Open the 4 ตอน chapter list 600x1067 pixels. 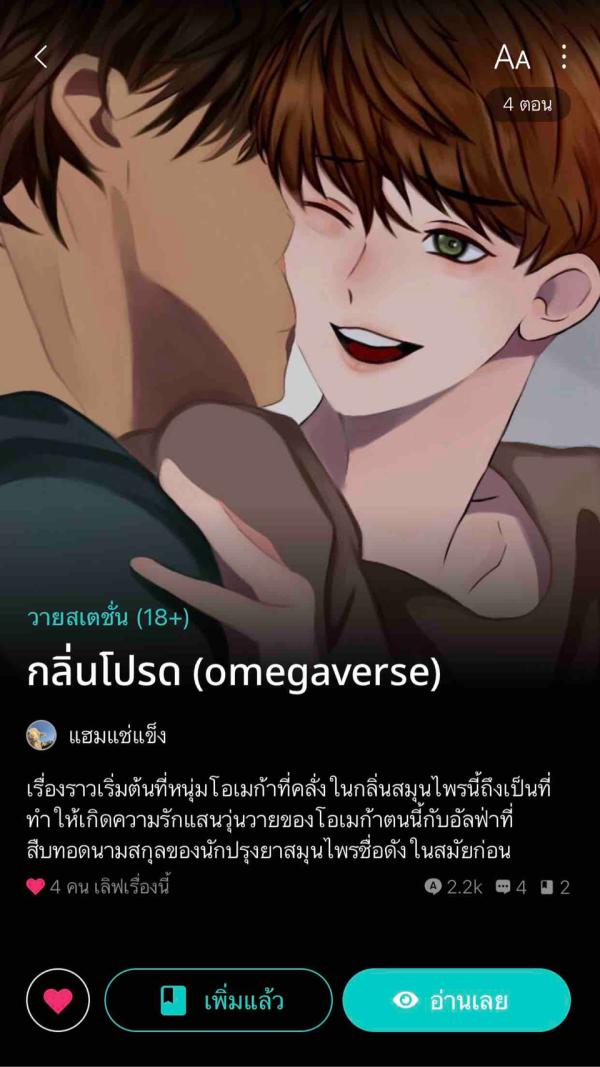528,105
